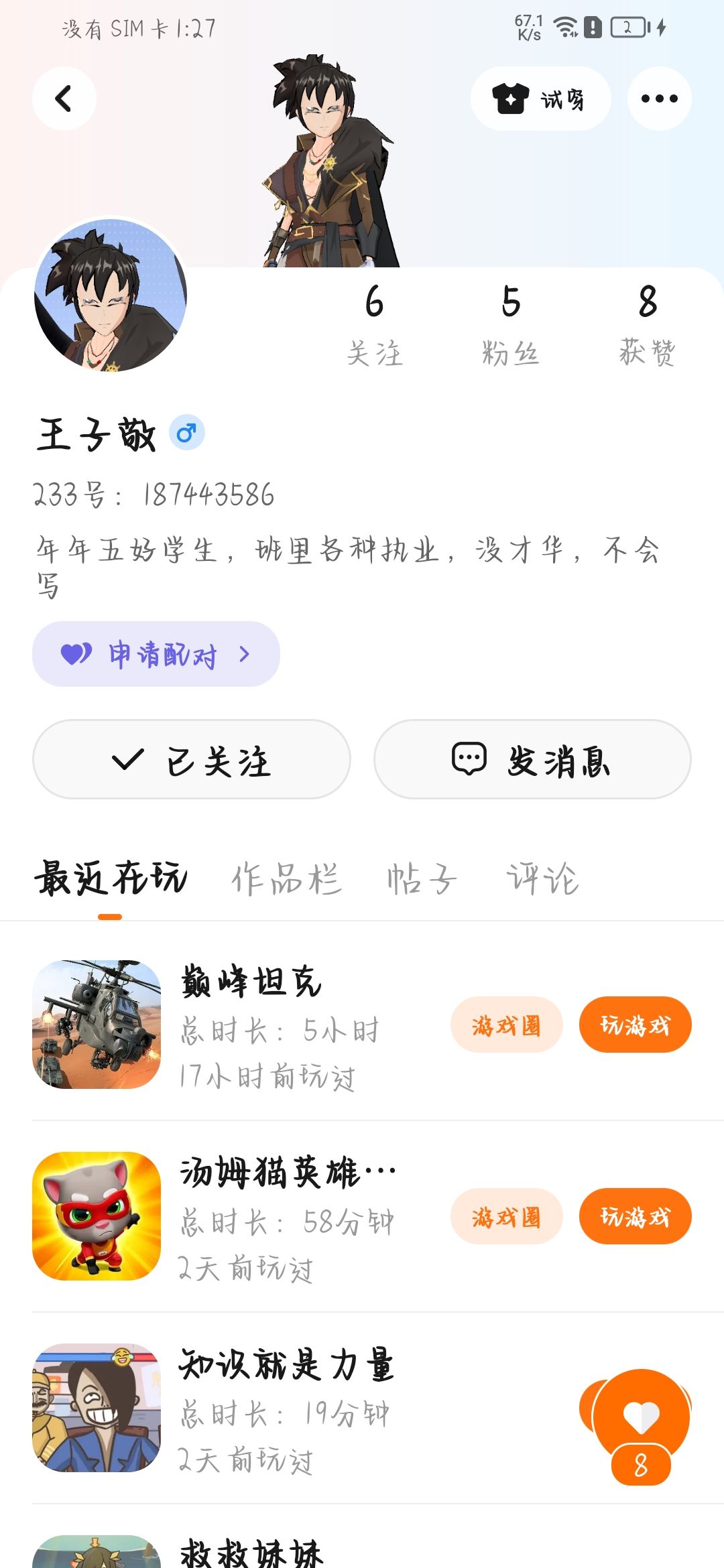Send a message with 发消息
This screenshot has width=724, height=1568.
click(532, 759)
